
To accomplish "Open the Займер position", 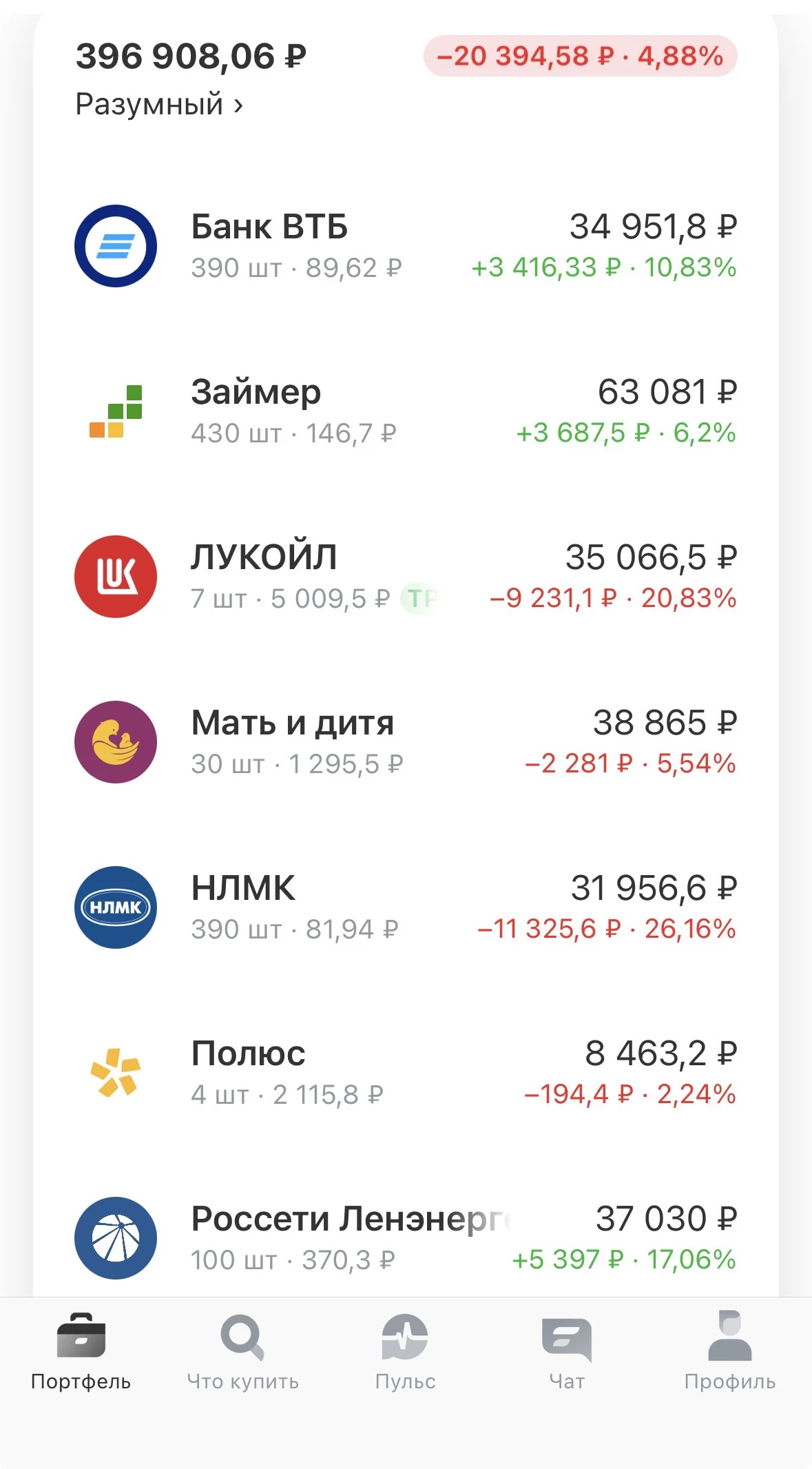I will (406, 411).
